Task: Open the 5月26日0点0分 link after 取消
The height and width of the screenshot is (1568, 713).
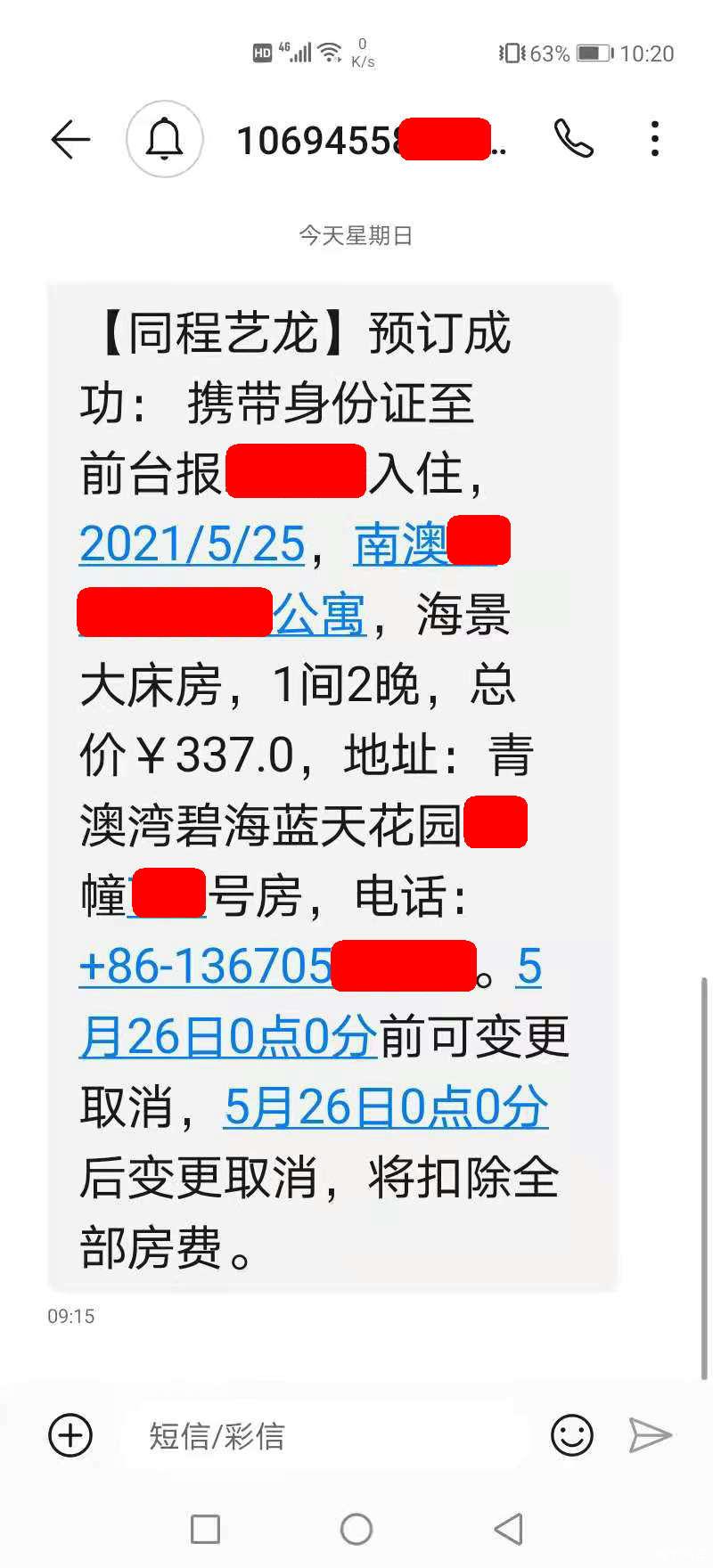Action: click(x=385, y=1107)
